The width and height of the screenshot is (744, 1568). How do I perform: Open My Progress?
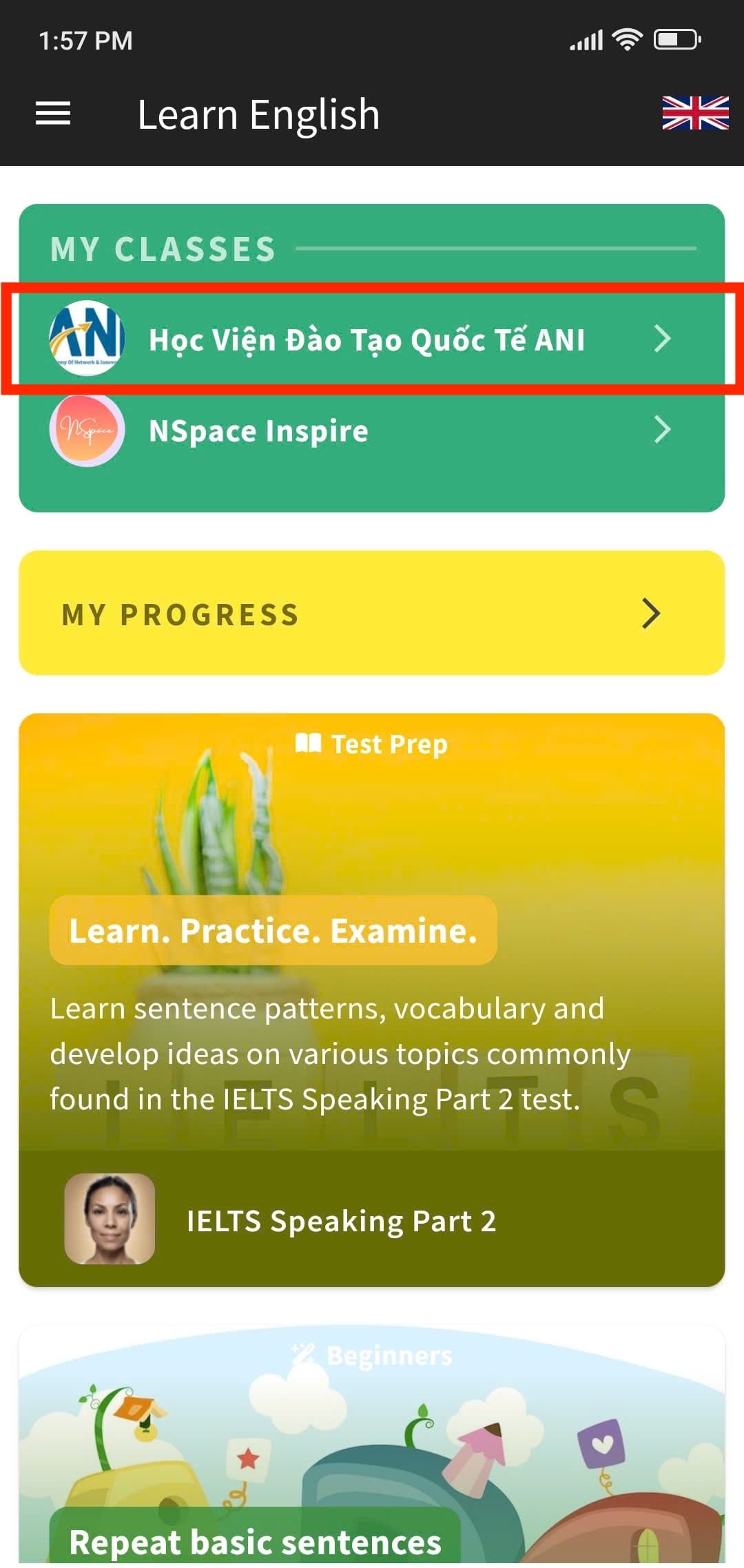click(372, 613)
